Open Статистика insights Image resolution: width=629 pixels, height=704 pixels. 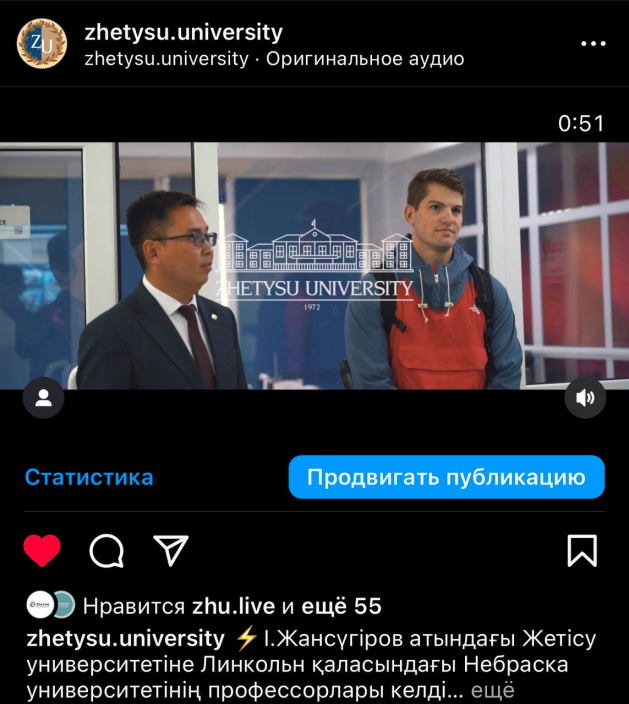tap(89, 477)
